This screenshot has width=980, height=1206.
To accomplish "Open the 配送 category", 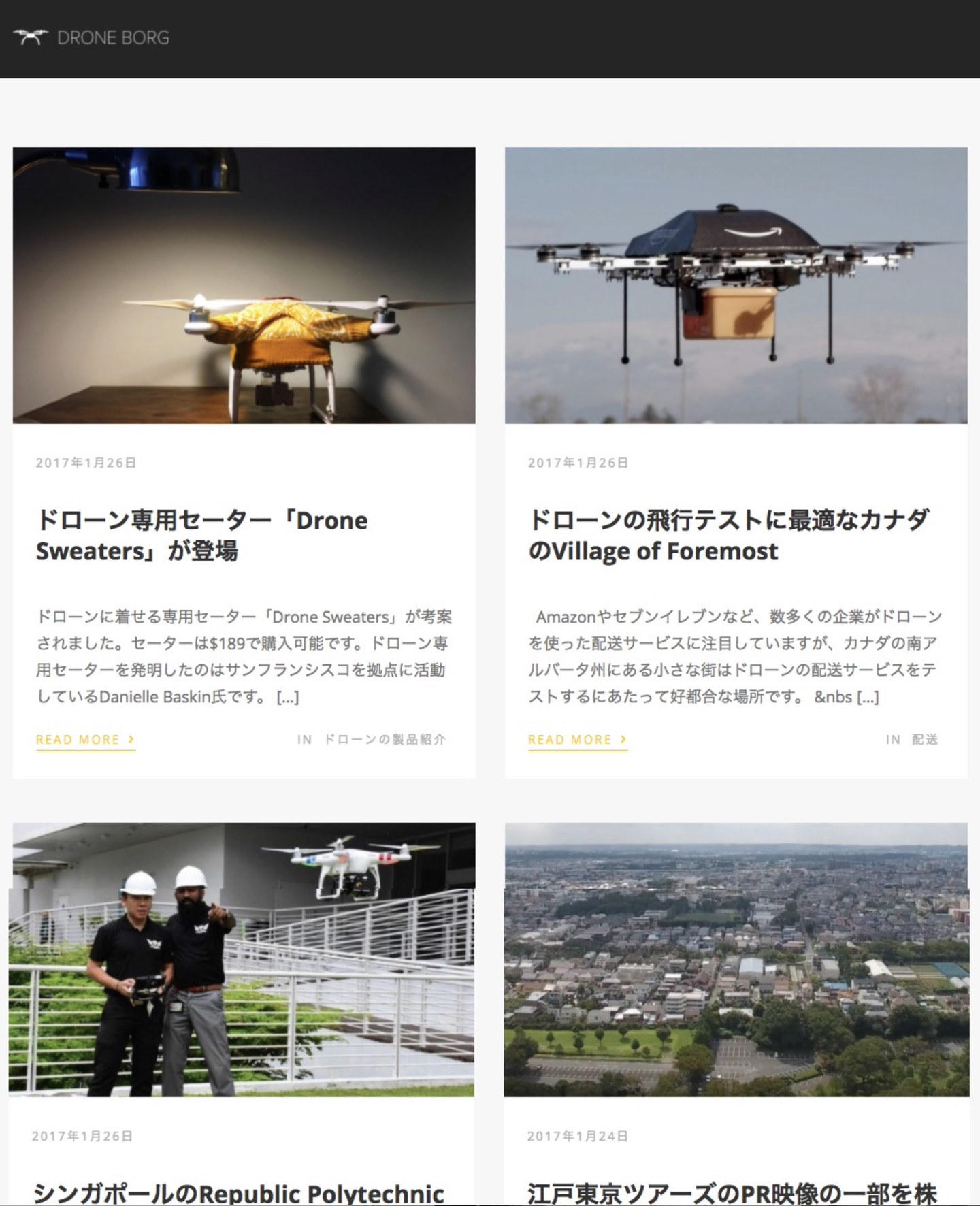I will (925, 740).
